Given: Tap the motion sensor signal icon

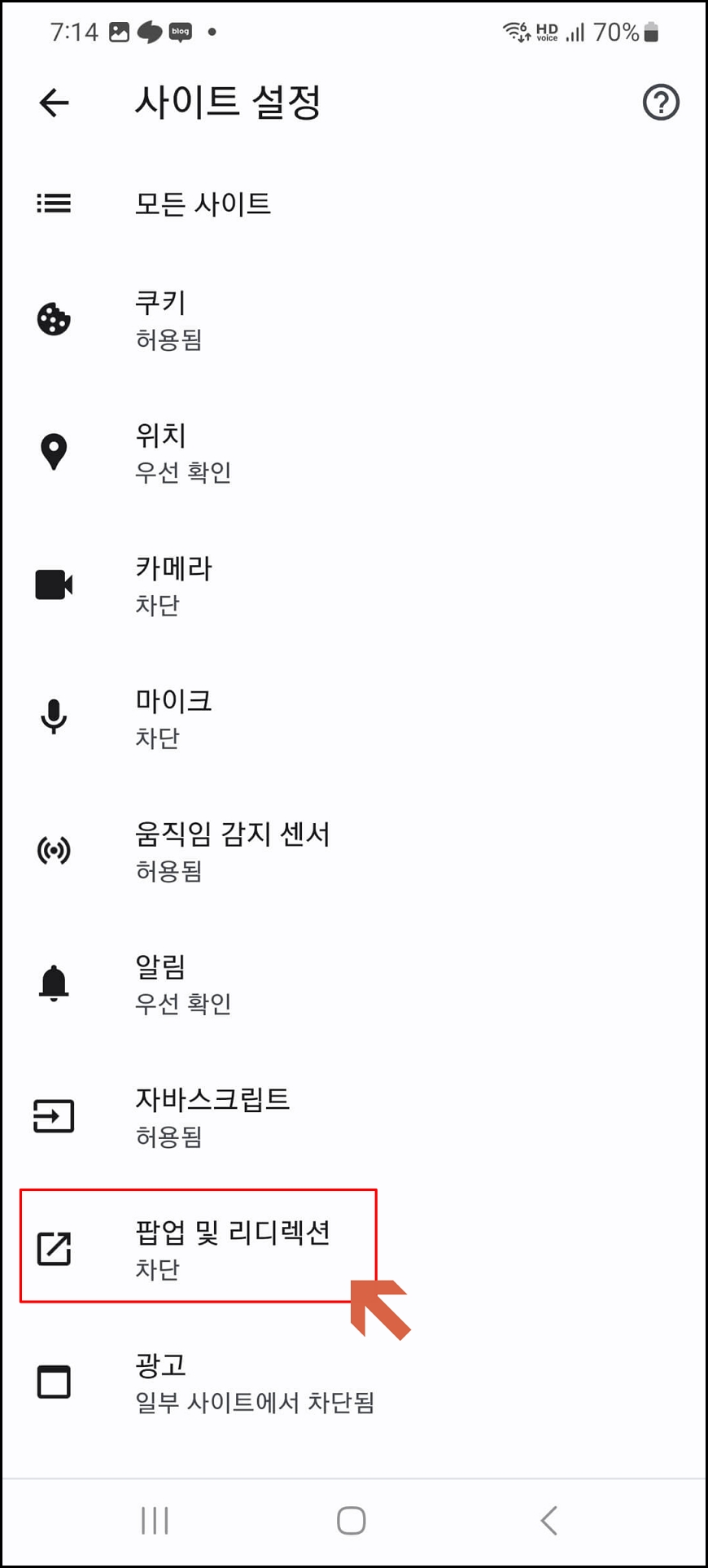Looking at the screenshot, I should [x=54, y=850].
